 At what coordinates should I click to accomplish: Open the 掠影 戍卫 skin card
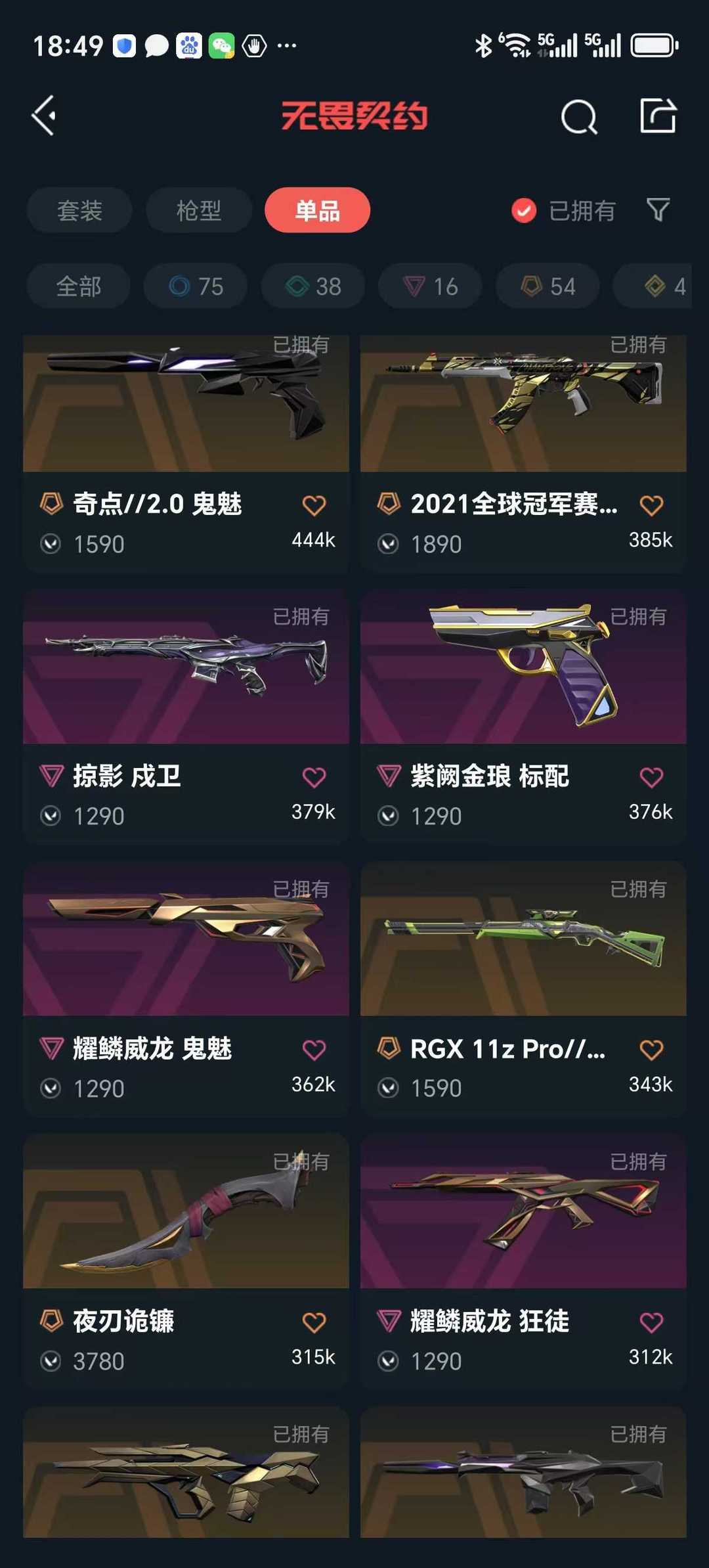point(186,716)
